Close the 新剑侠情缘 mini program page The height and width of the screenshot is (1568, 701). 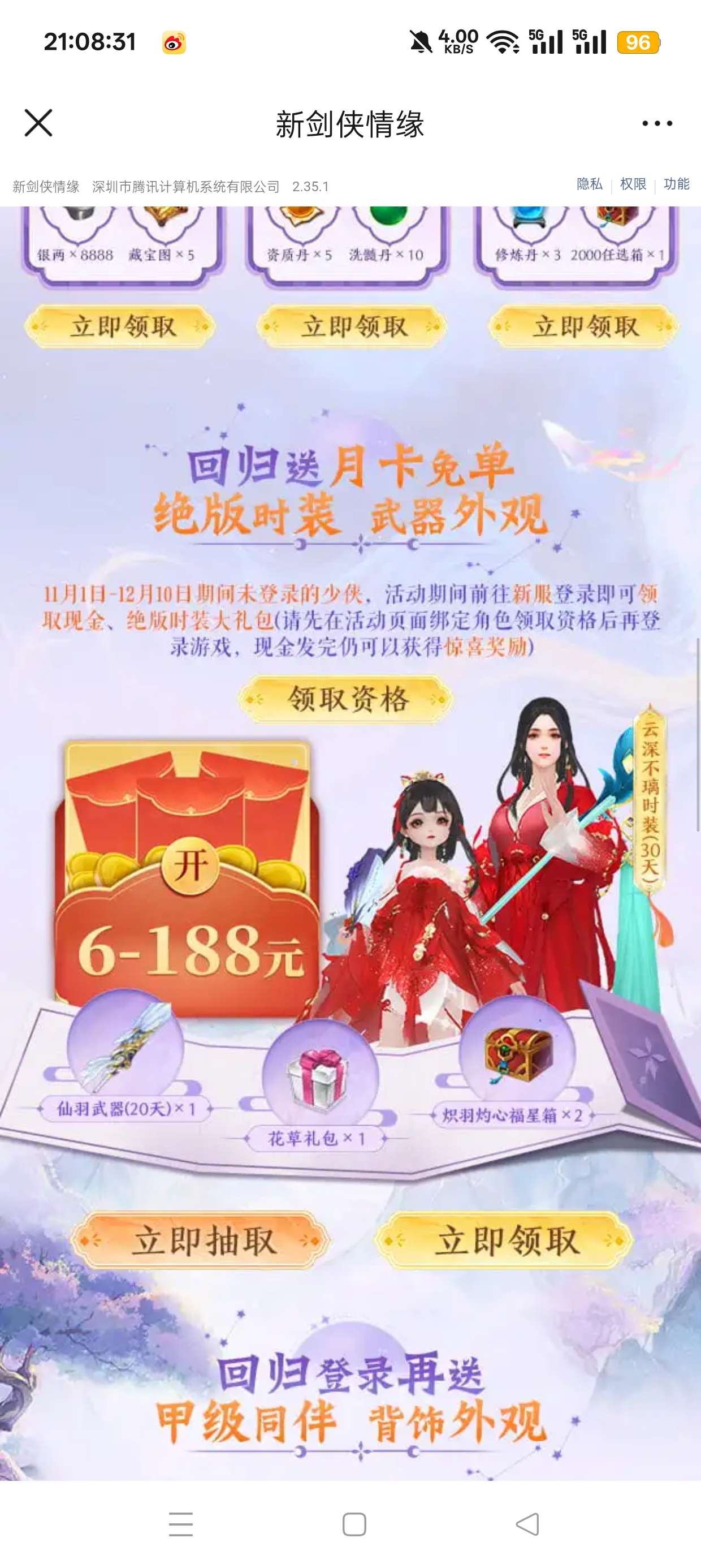(38, 123)
